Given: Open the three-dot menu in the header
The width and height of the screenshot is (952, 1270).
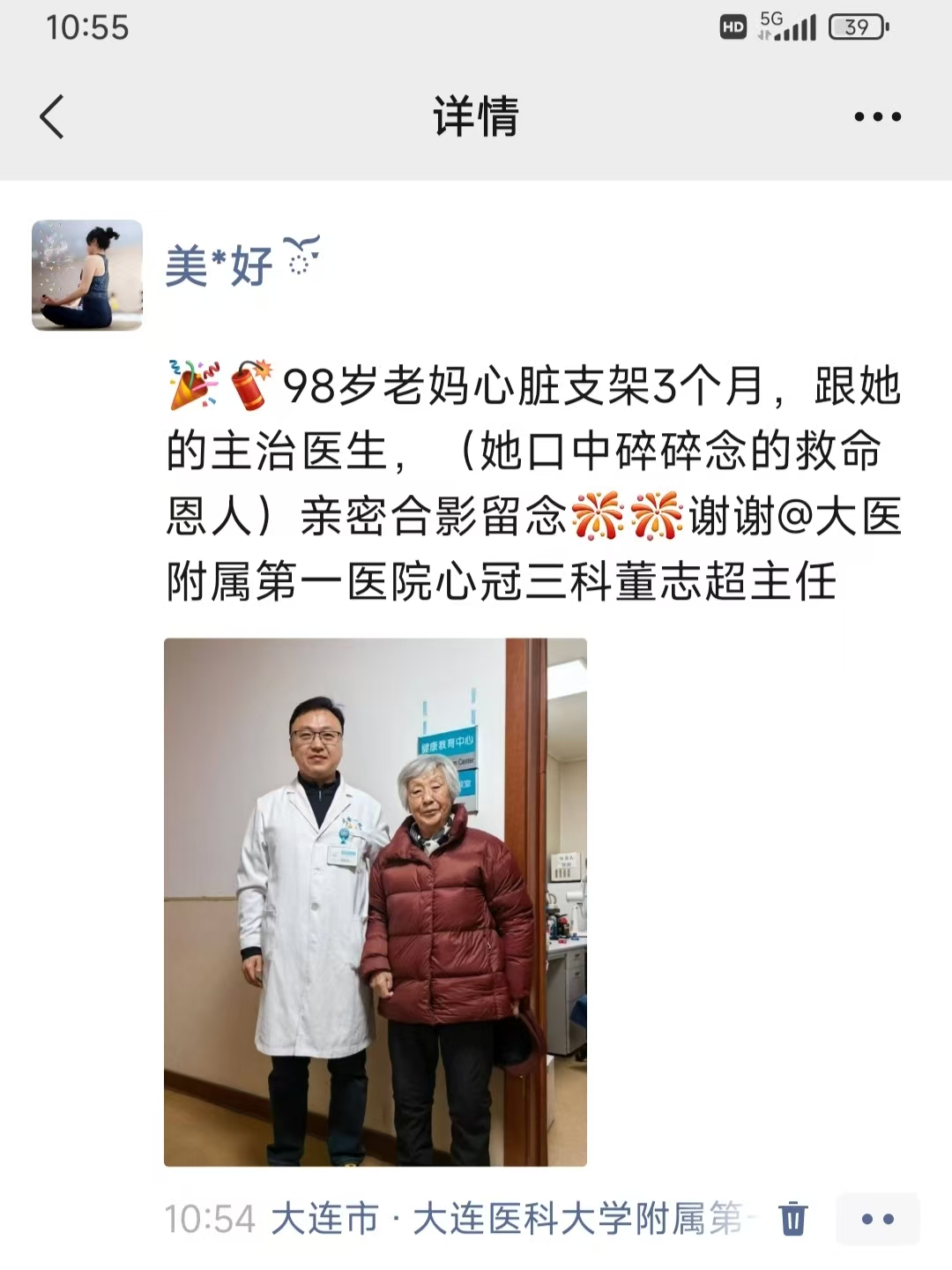Looking at the screenshot, I should (877, 116).
